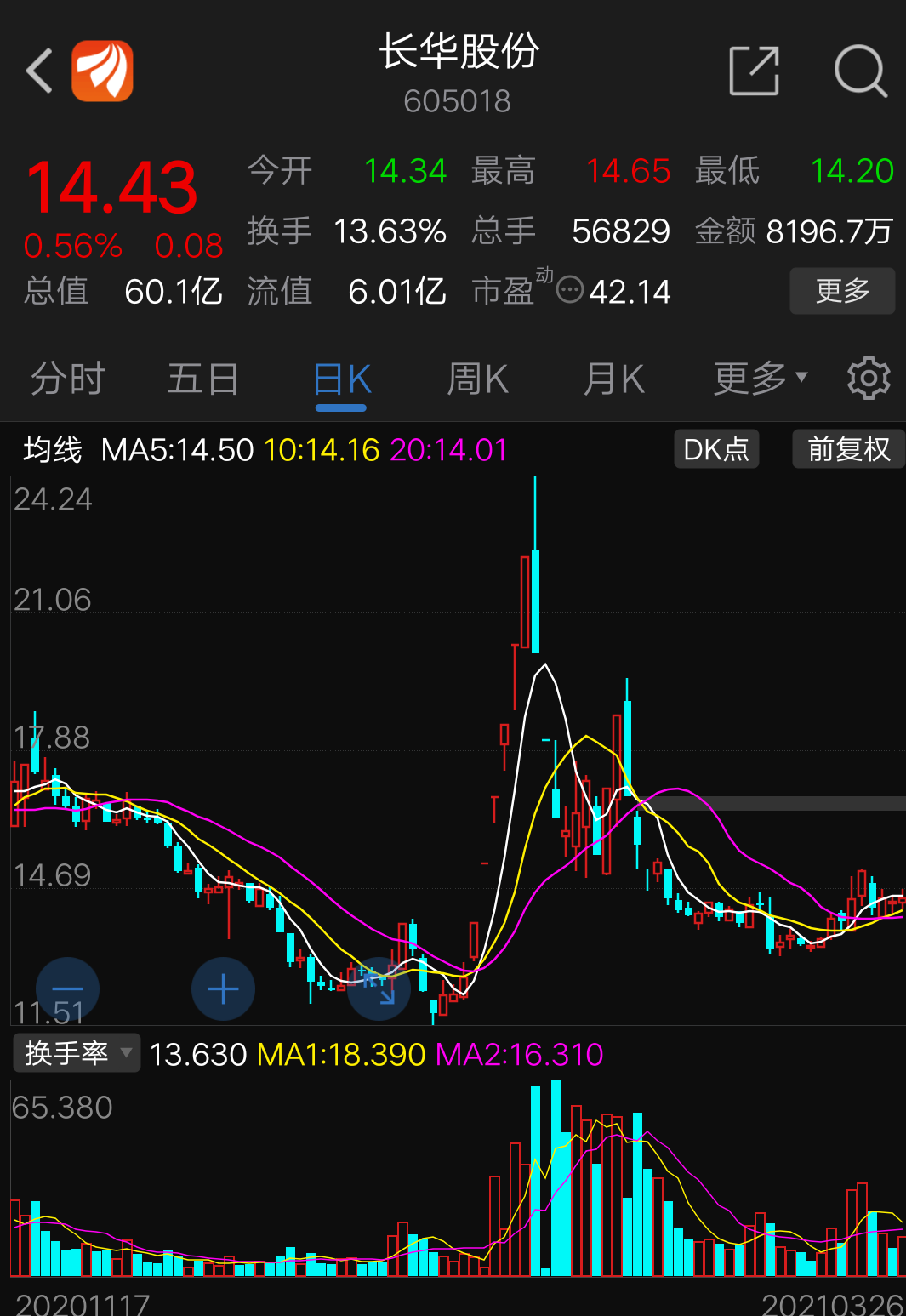Open the stock search icon
906x1316 pixels.
pos(862,71)
